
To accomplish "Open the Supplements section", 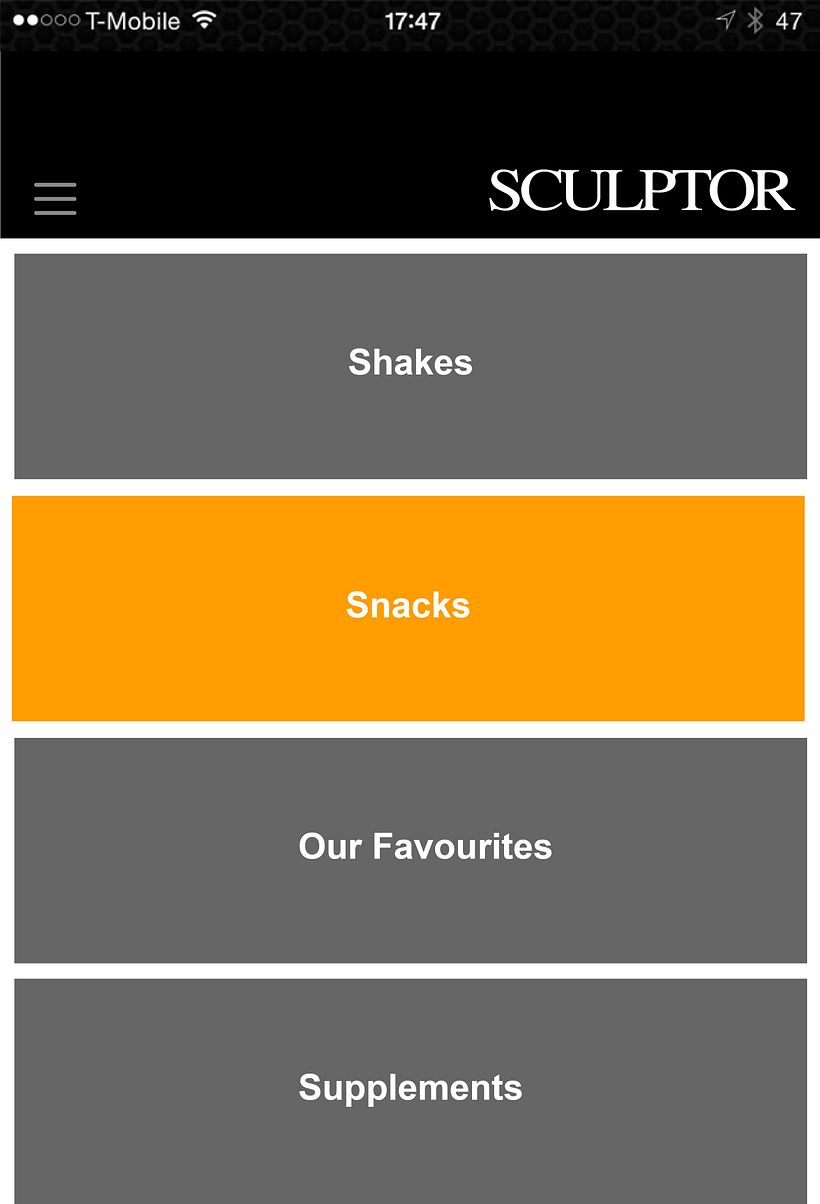I will tap(410, 1089).
